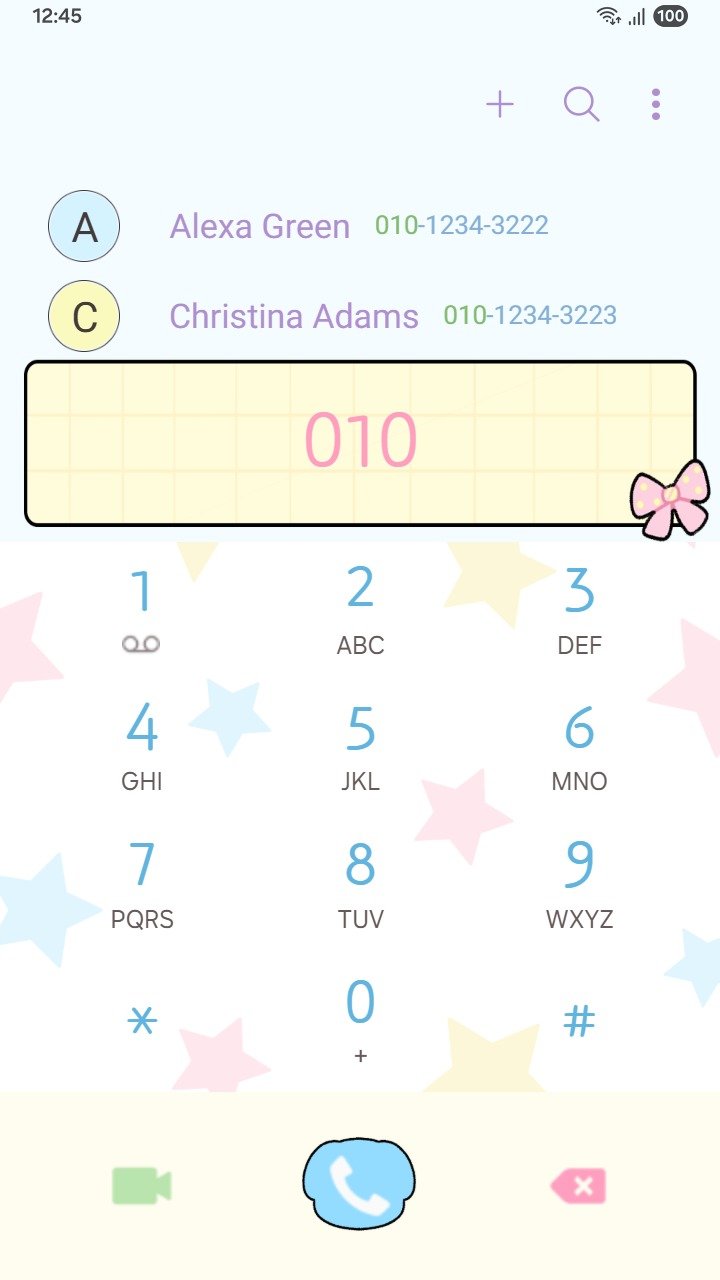
Task: Open the search magnifier icon
Action: [x=581, y=104]
